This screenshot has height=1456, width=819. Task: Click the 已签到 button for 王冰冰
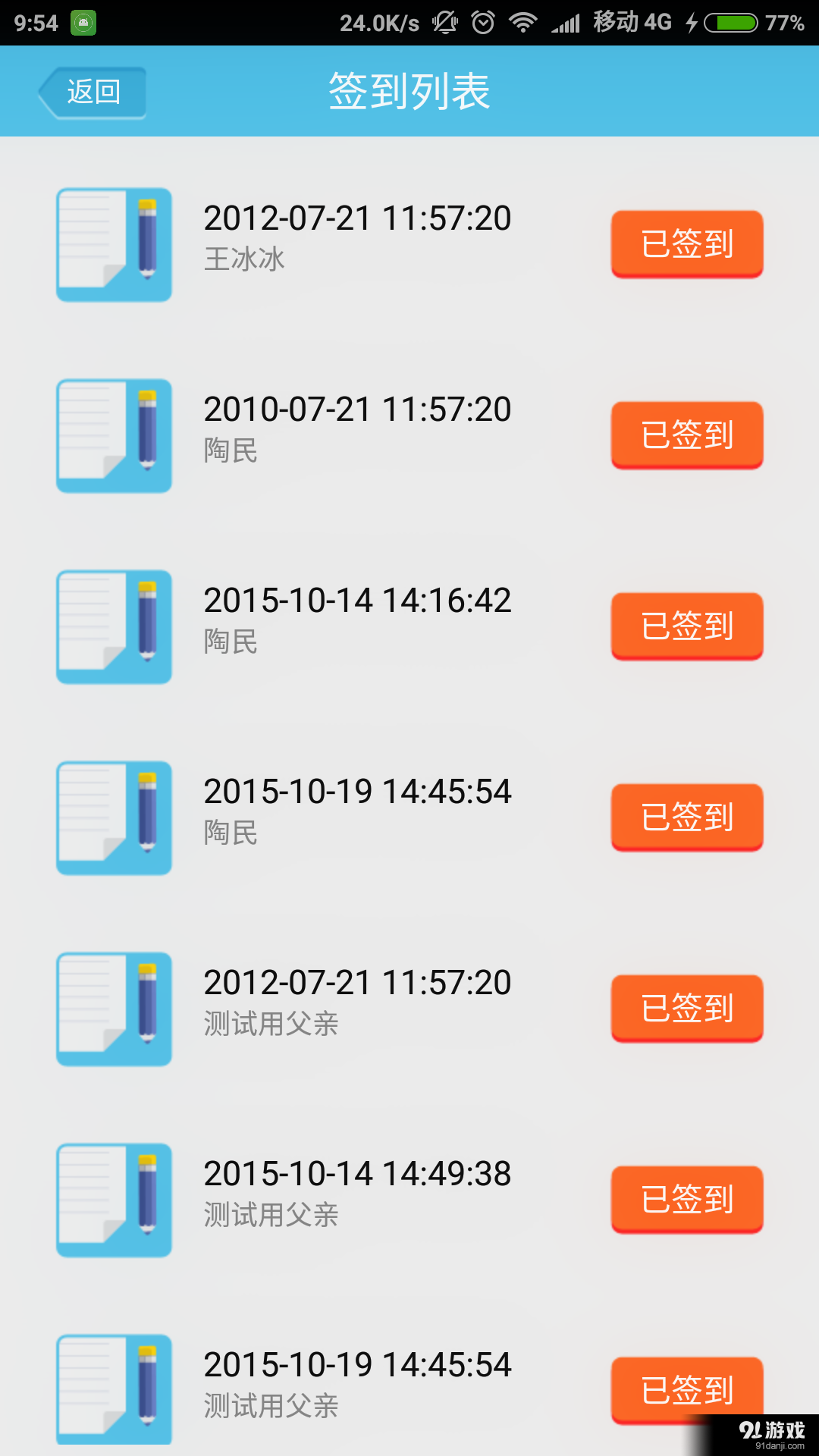[686, 244]
